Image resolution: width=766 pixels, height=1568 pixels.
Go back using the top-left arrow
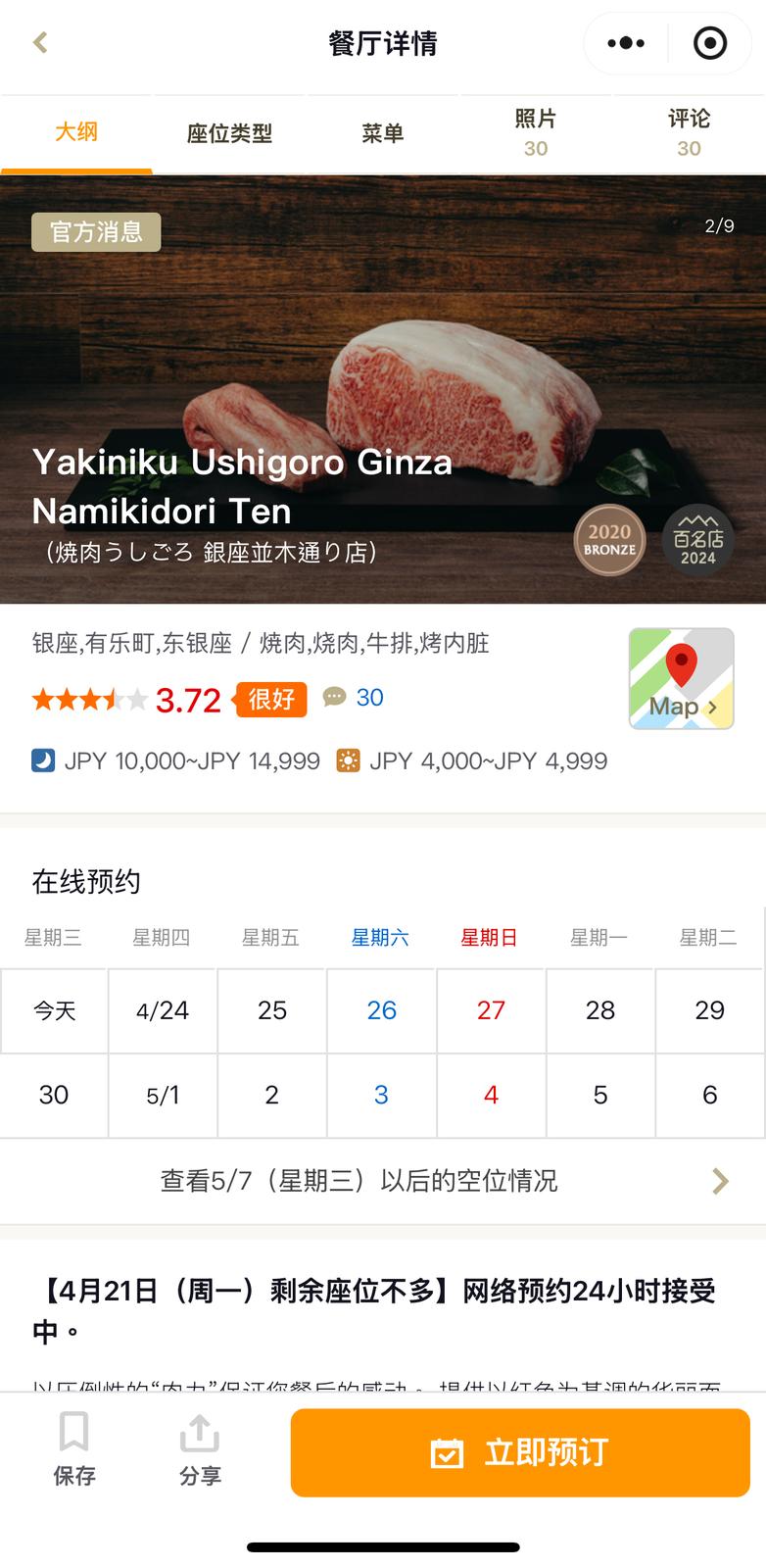click(x=40, y=42)
